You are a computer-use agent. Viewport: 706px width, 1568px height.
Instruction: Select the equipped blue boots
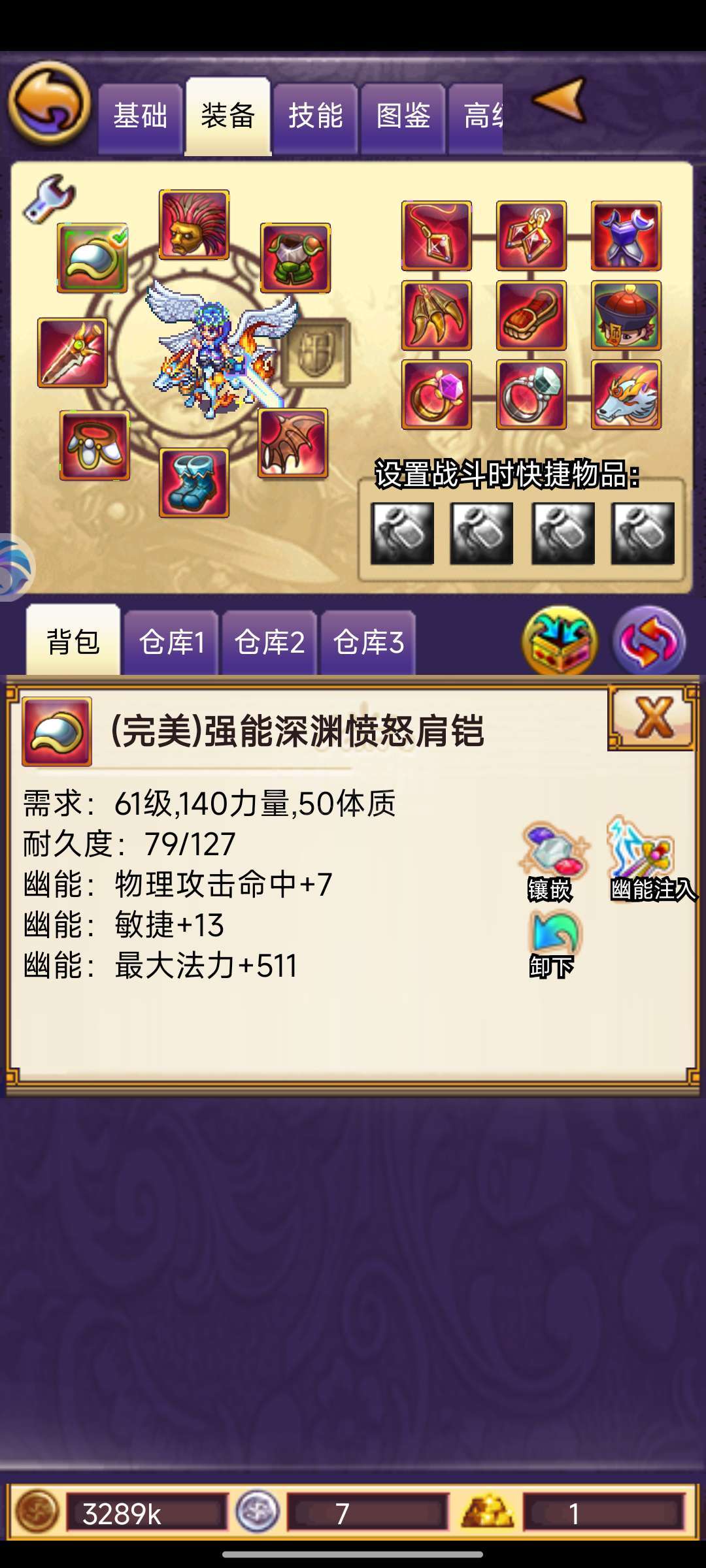194,483
